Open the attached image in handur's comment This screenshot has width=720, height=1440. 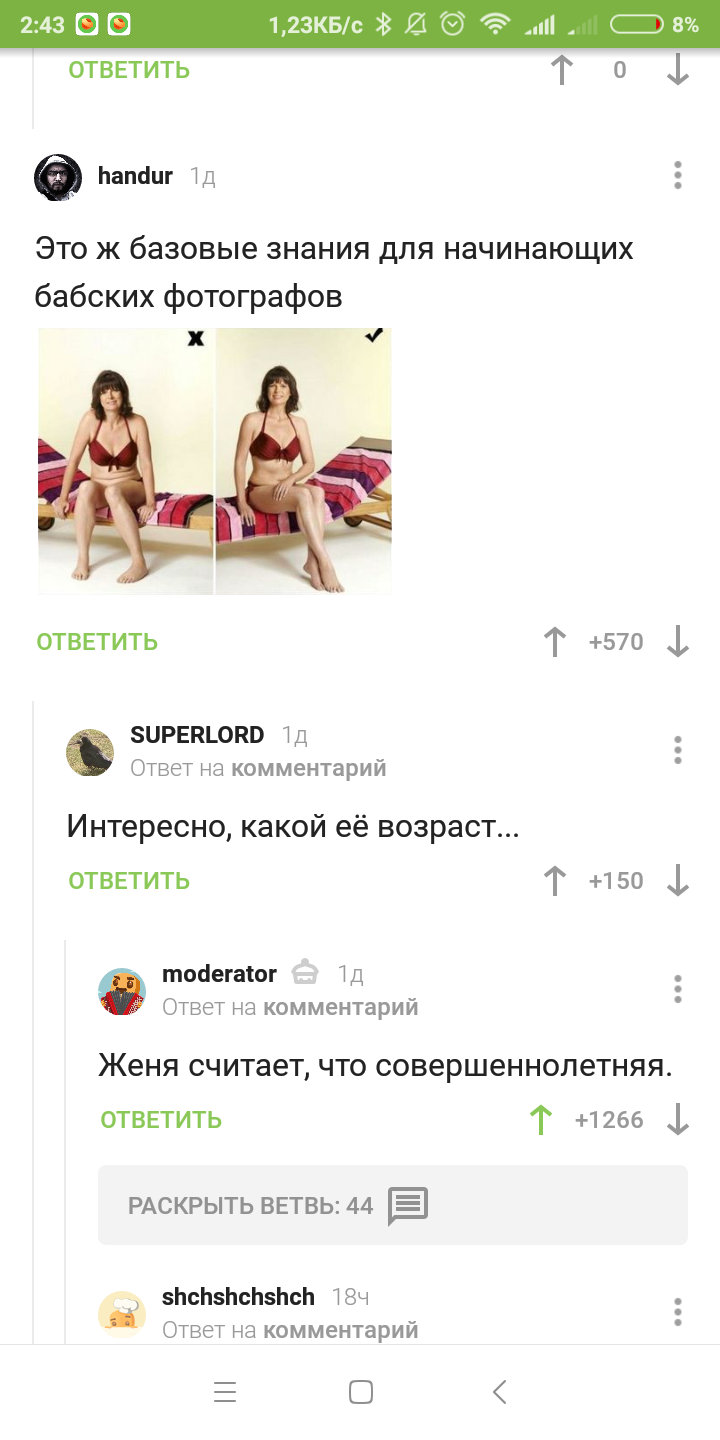pyautogui.click(x=215, y=461)
